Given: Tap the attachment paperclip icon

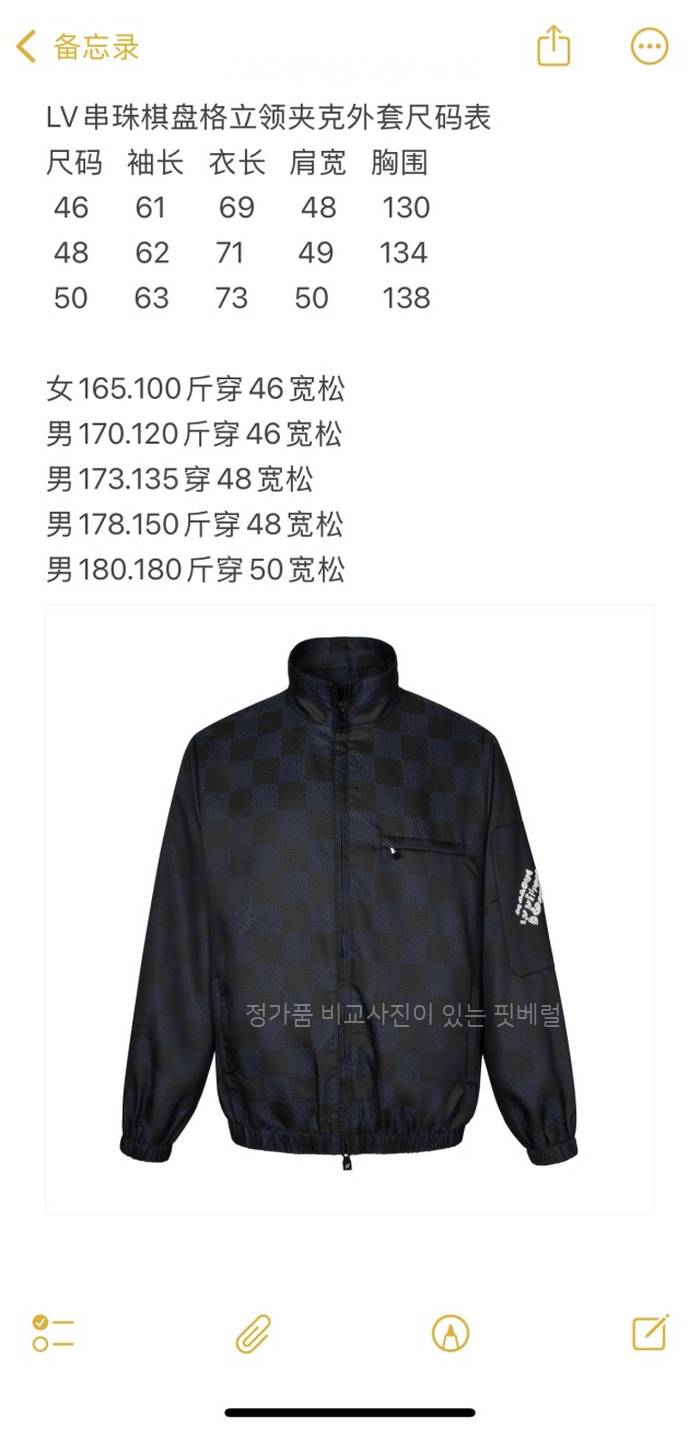Looking at the screenshot, I should coord(254,1333).
